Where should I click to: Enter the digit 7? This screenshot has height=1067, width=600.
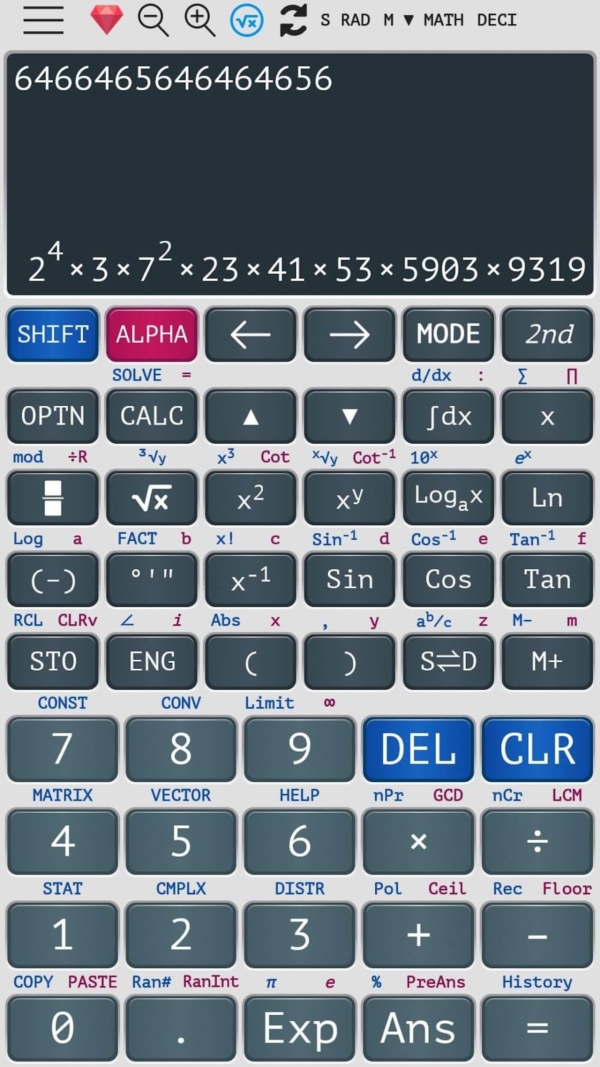(62, 749)
